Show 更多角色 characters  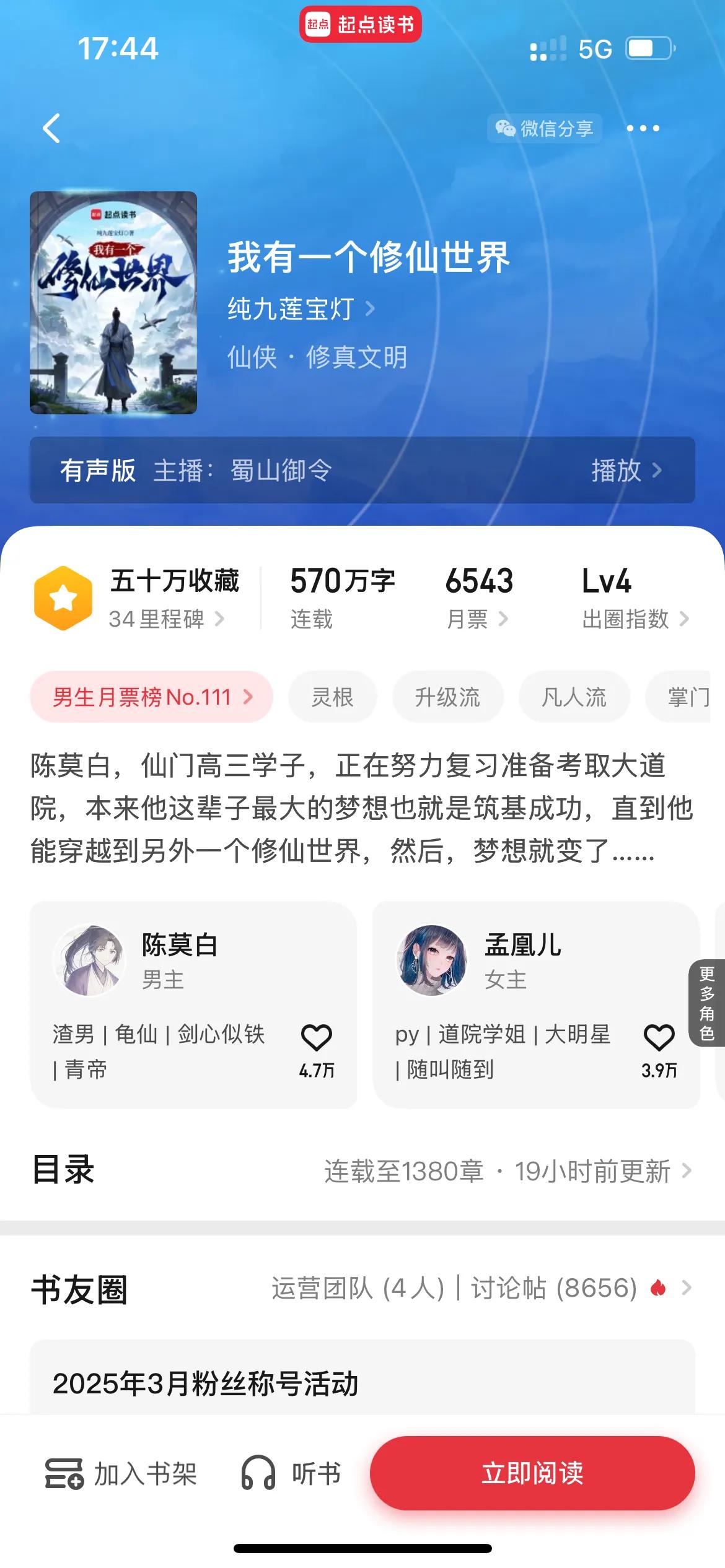tap(707, 1004)
